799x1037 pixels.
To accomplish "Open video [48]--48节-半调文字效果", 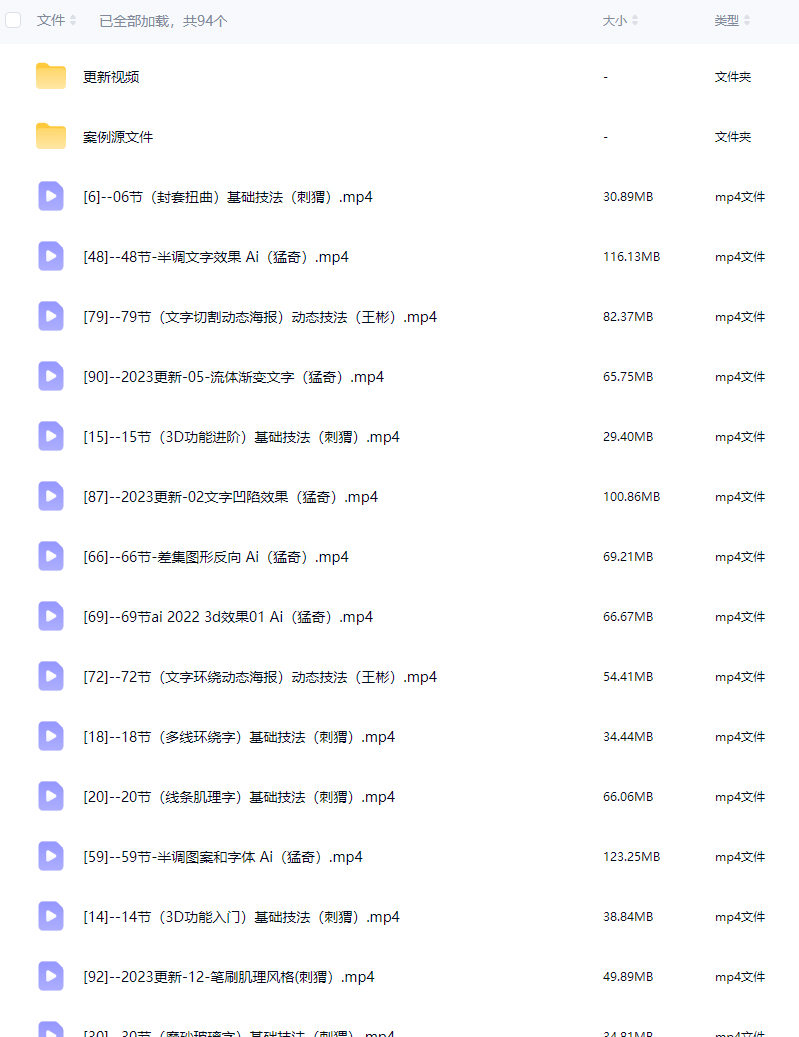I will [215, 257].
